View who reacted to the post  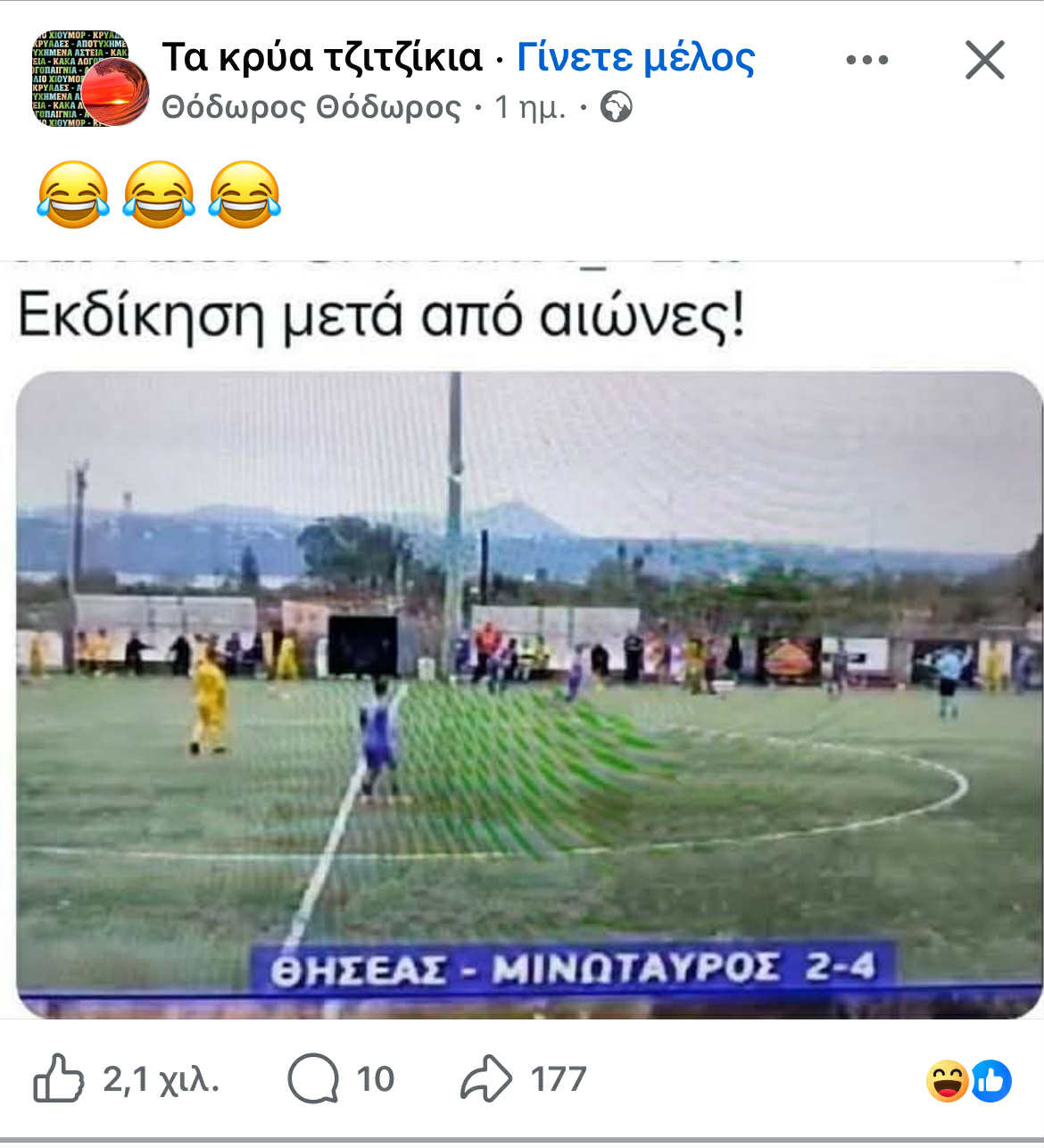[968, 1081]
